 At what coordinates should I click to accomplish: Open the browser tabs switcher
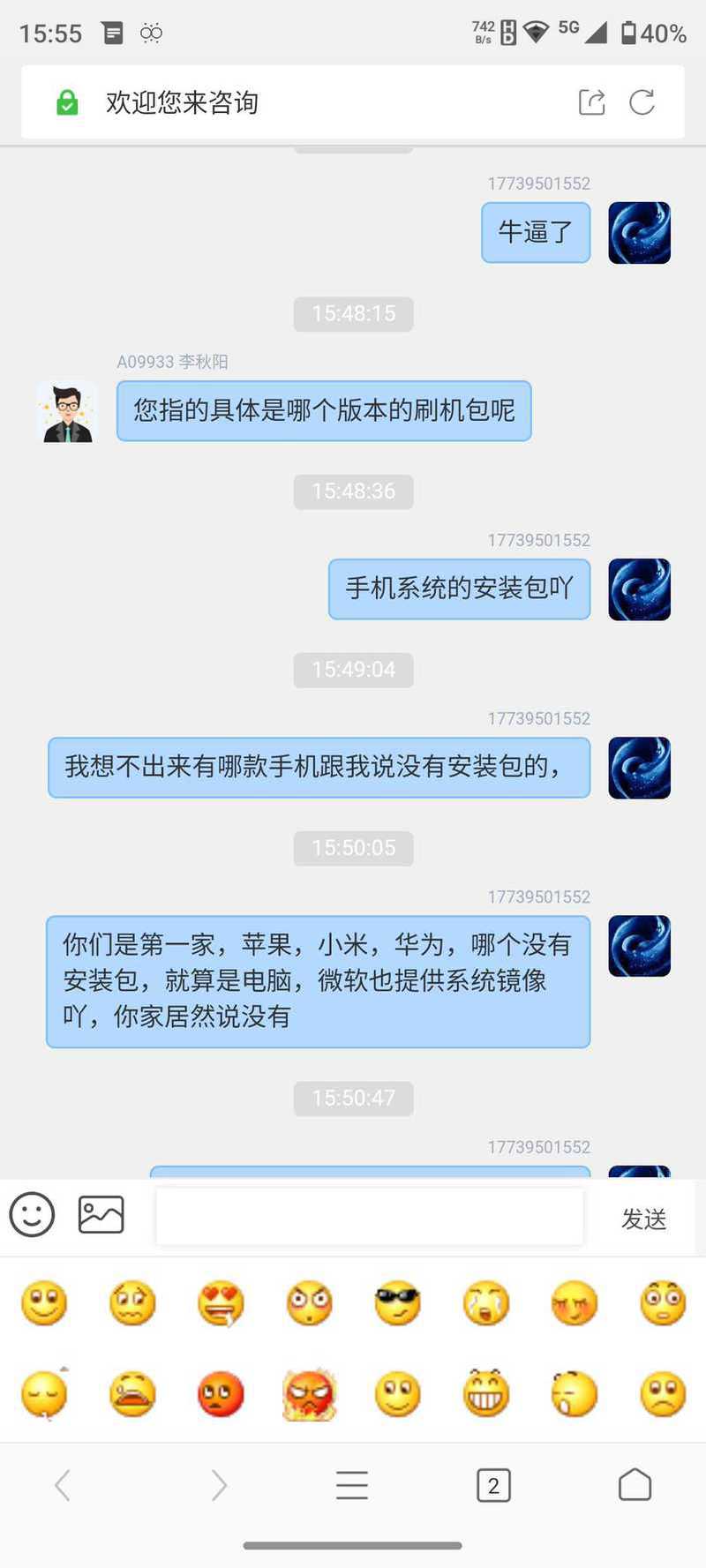[x=493, y=1485]
